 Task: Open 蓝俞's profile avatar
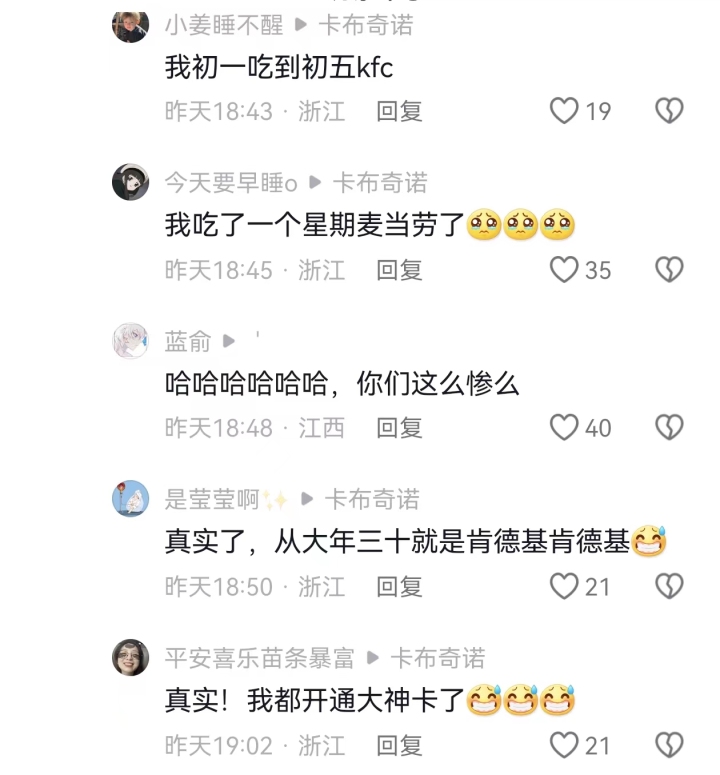tap(131, 341)
